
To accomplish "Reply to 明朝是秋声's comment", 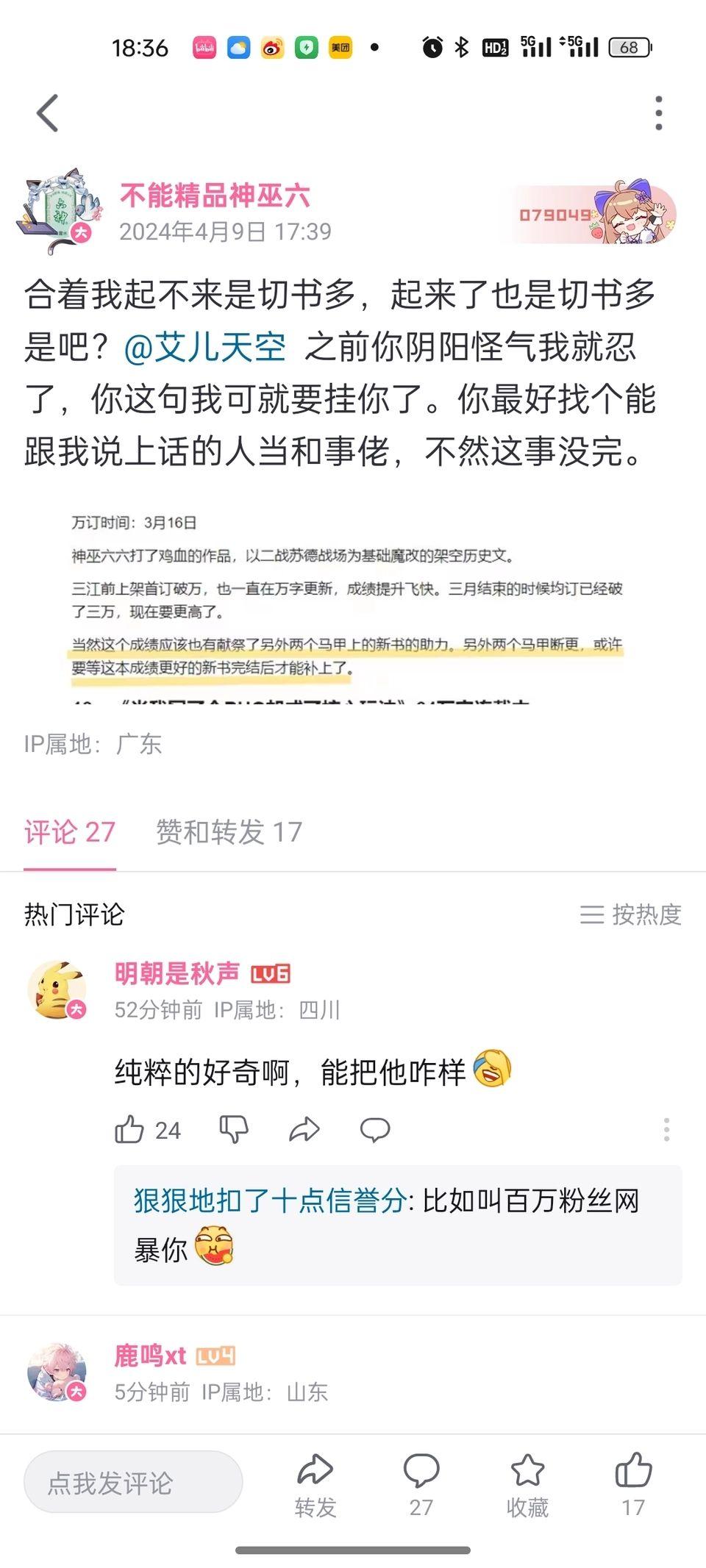I will [x=375, y=1130].
